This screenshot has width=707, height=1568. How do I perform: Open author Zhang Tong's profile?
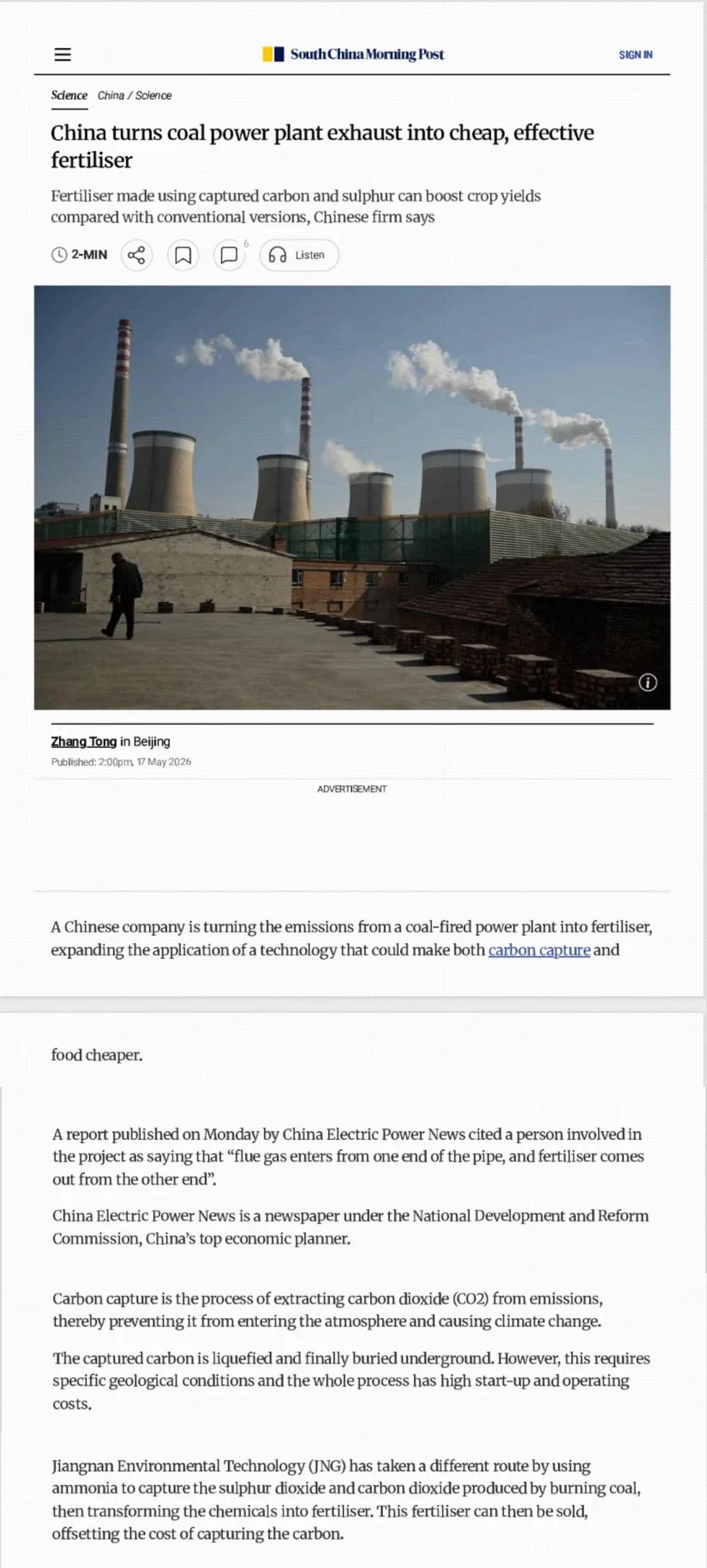[84, 741]
